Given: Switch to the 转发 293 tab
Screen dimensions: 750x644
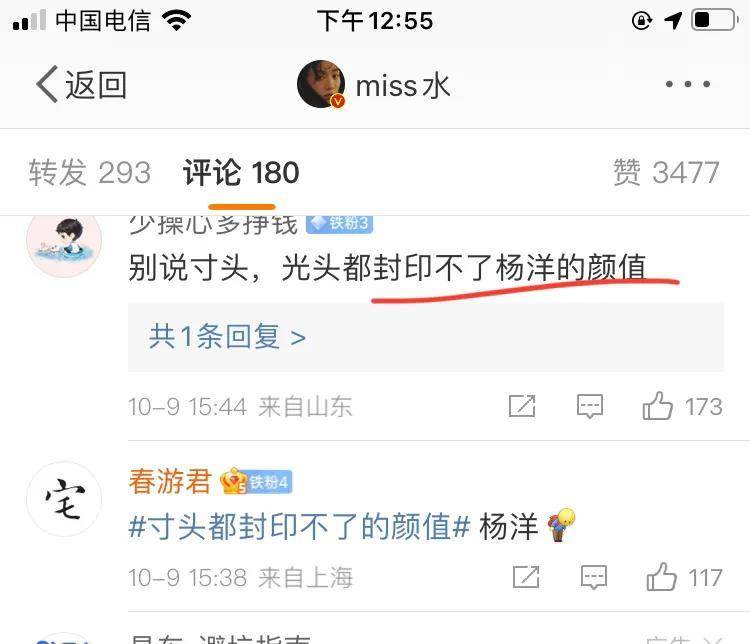Looking at the screenshot, I should (x=89, y=172).
